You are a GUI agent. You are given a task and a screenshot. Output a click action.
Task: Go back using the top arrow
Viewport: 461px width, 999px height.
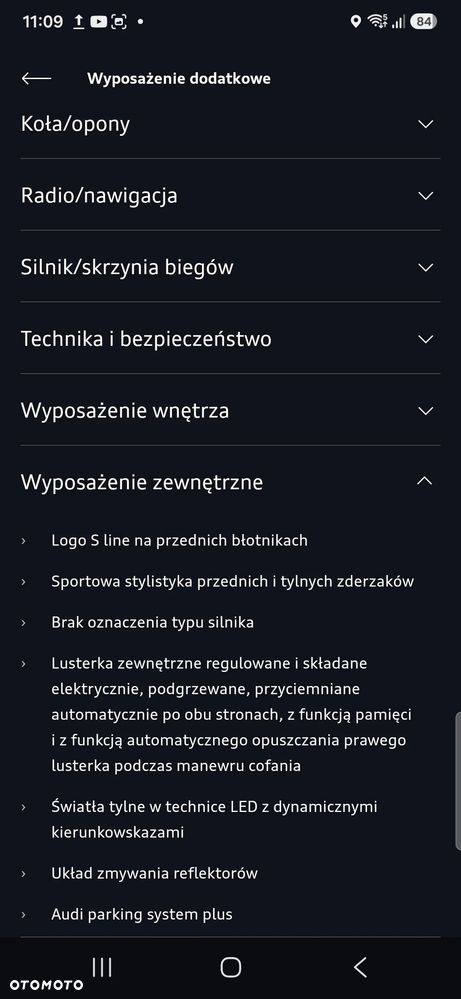click(36, 78)
